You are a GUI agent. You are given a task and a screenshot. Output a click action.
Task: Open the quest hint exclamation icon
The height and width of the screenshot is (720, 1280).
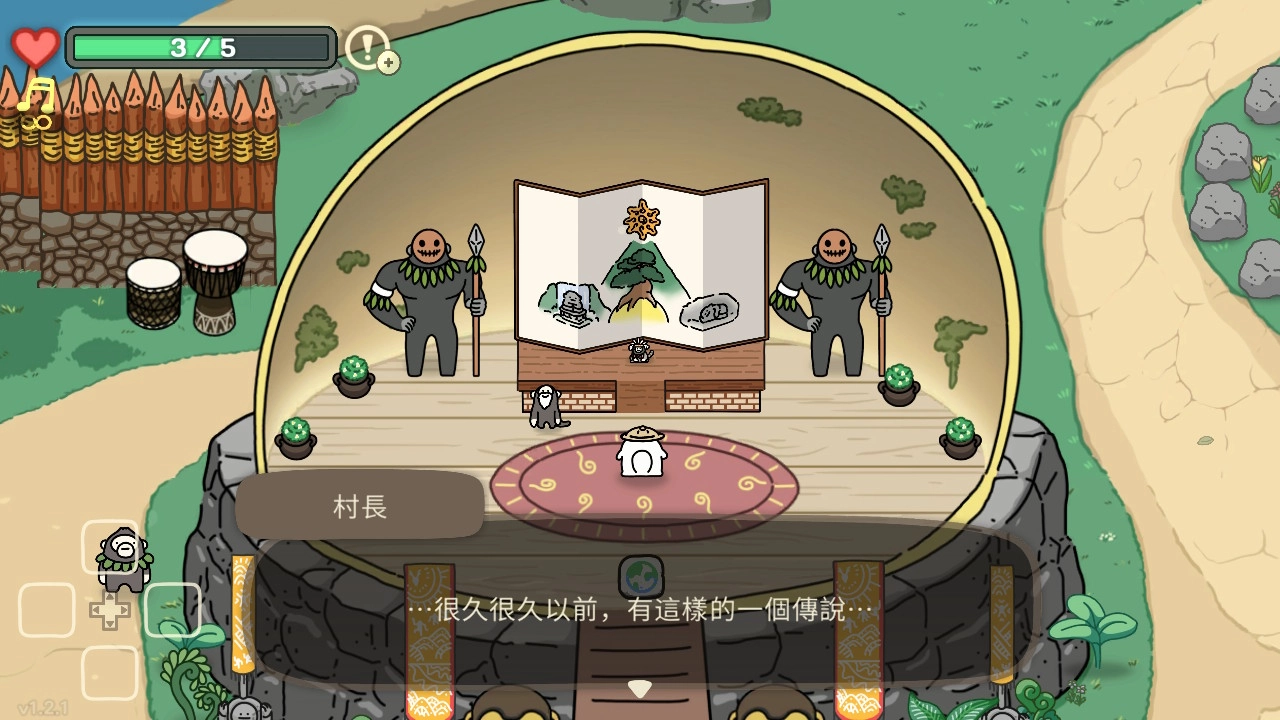tap(368, 47)
